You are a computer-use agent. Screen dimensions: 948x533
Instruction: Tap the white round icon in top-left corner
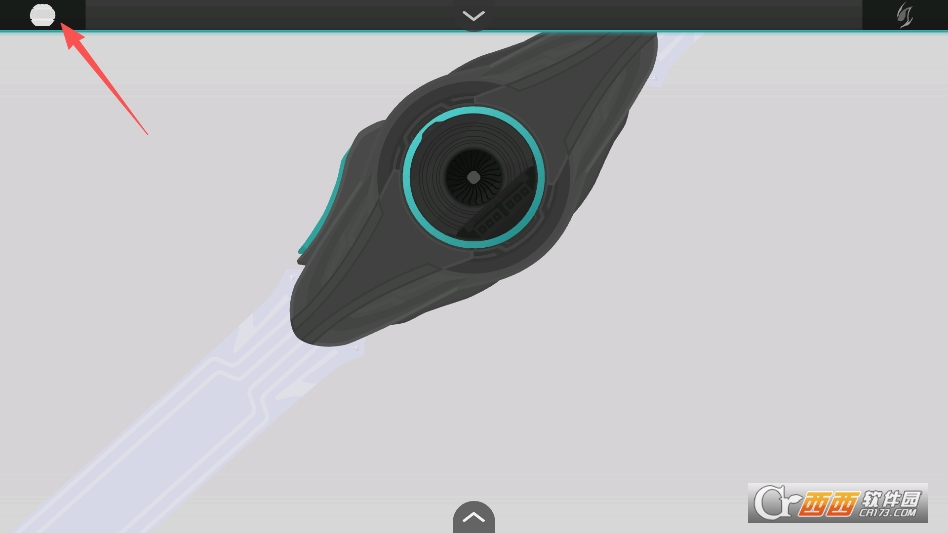[42, 15]
